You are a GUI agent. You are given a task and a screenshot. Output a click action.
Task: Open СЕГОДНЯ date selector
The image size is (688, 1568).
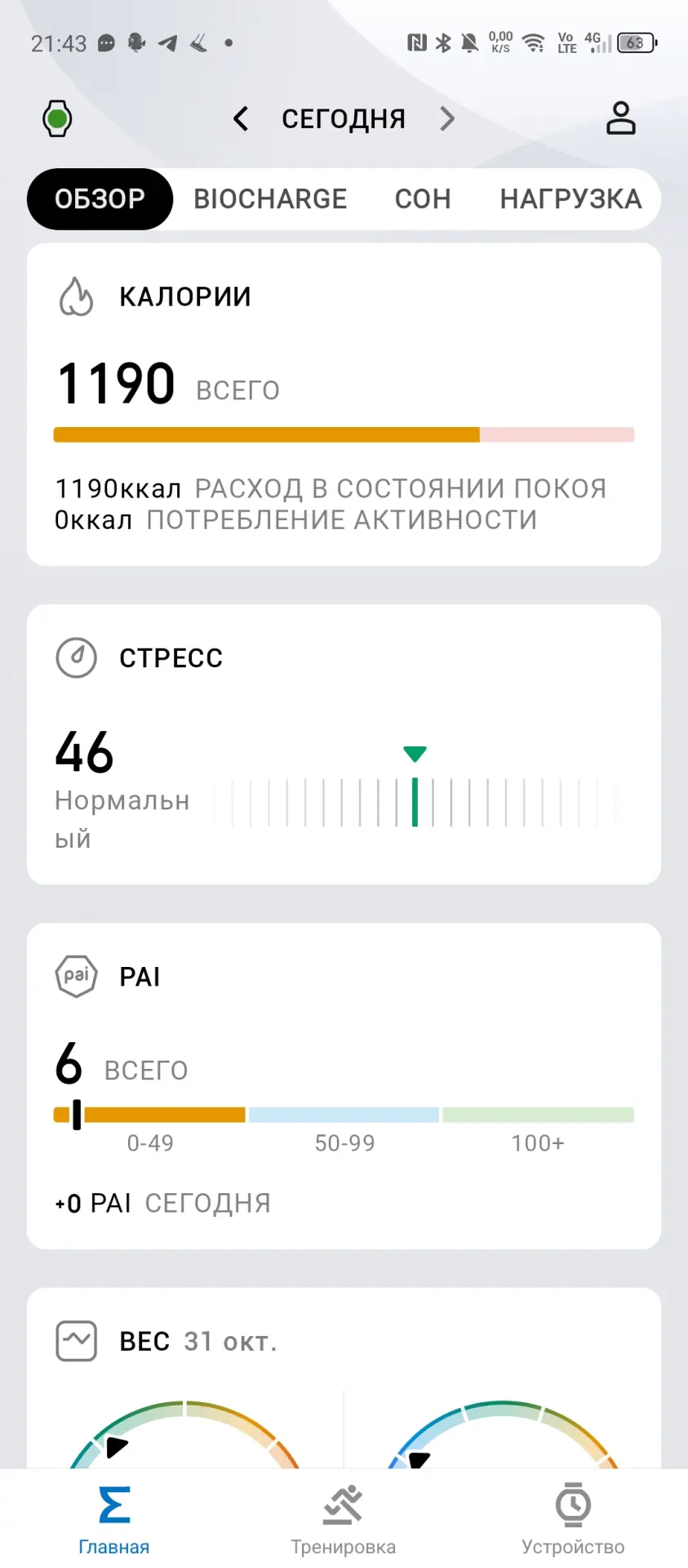(x=344, y=118)
